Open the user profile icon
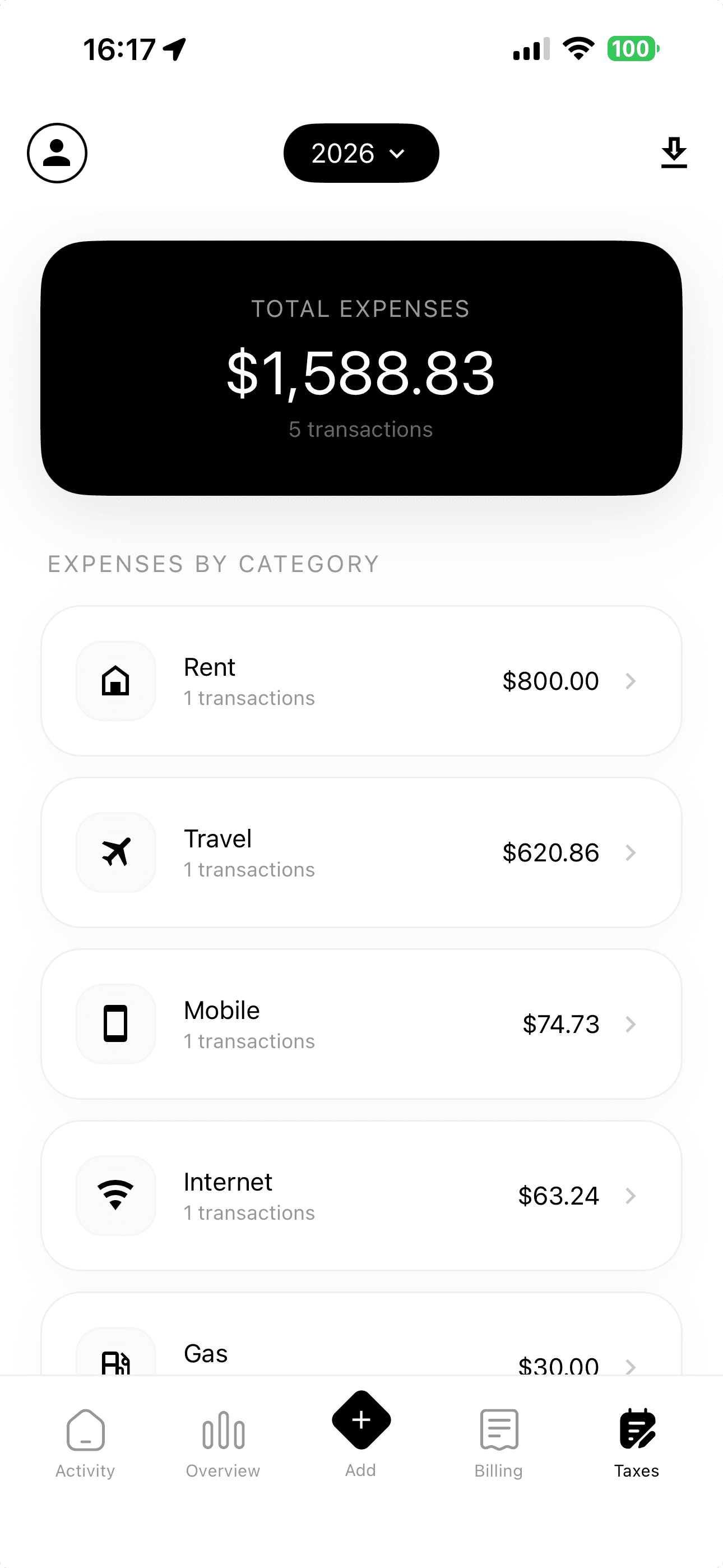 tap(56, 153)
